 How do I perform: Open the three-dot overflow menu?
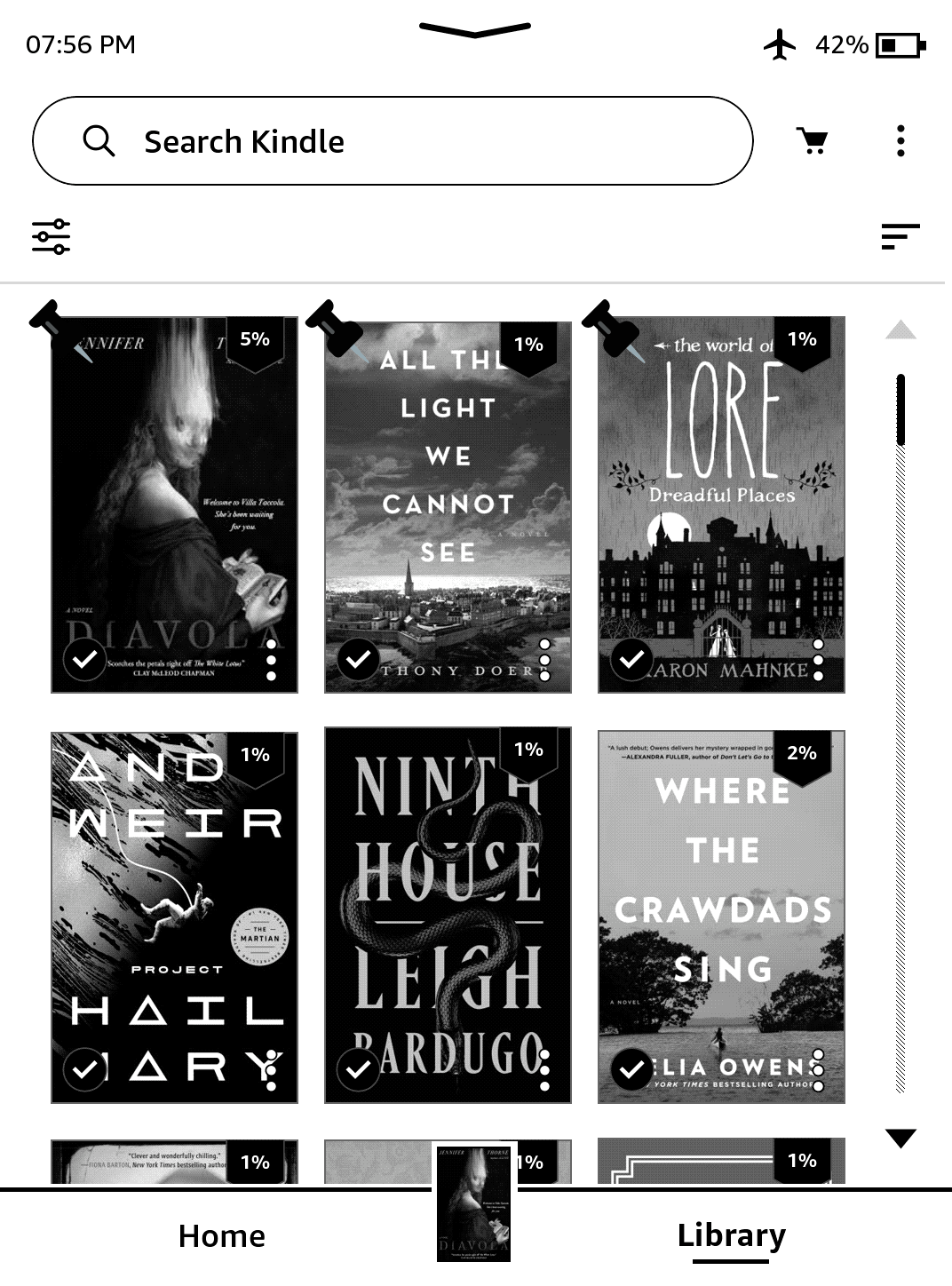901,140
